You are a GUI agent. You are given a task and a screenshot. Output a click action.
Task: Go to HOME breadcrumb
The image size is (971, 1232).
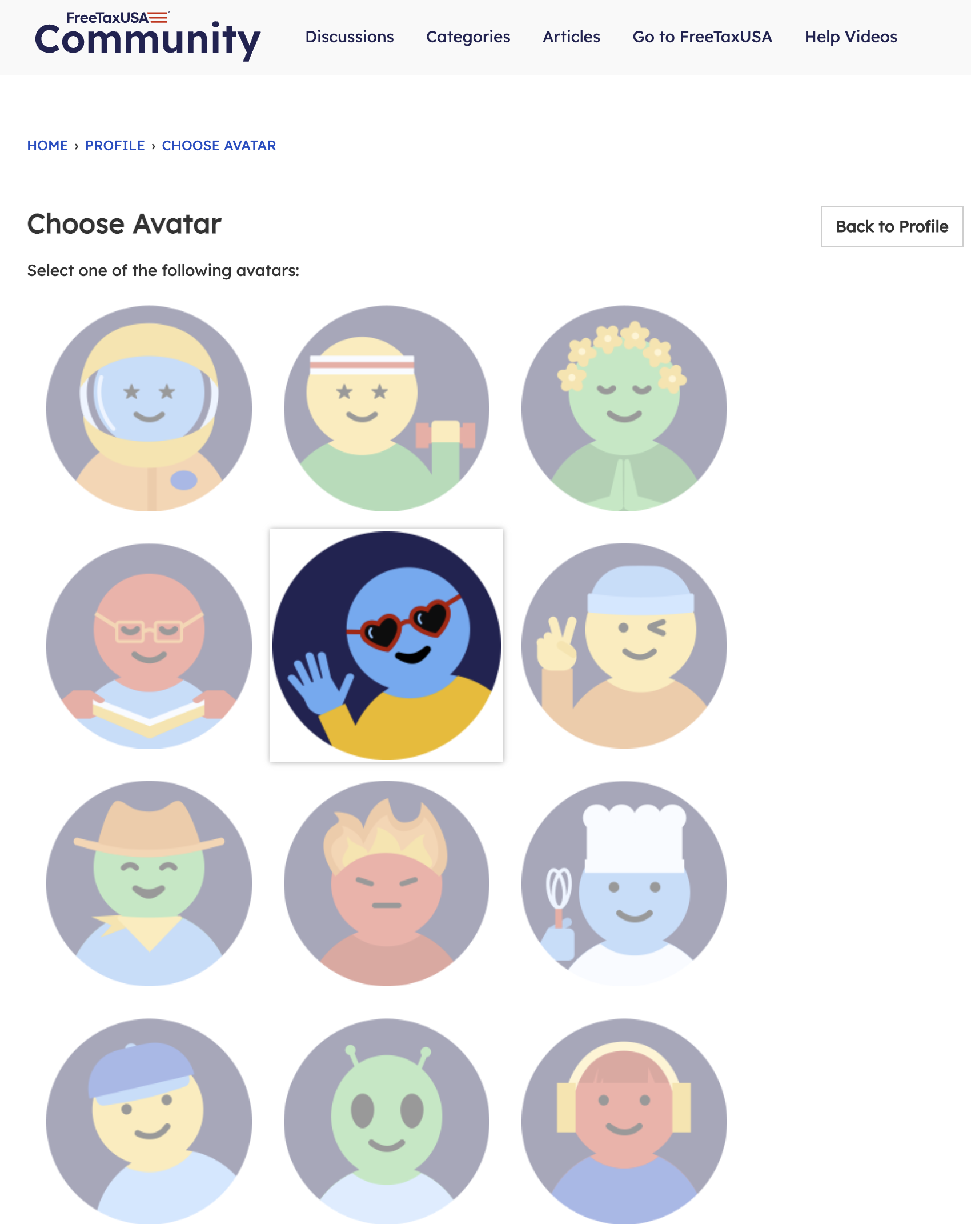tap(47, 146)
